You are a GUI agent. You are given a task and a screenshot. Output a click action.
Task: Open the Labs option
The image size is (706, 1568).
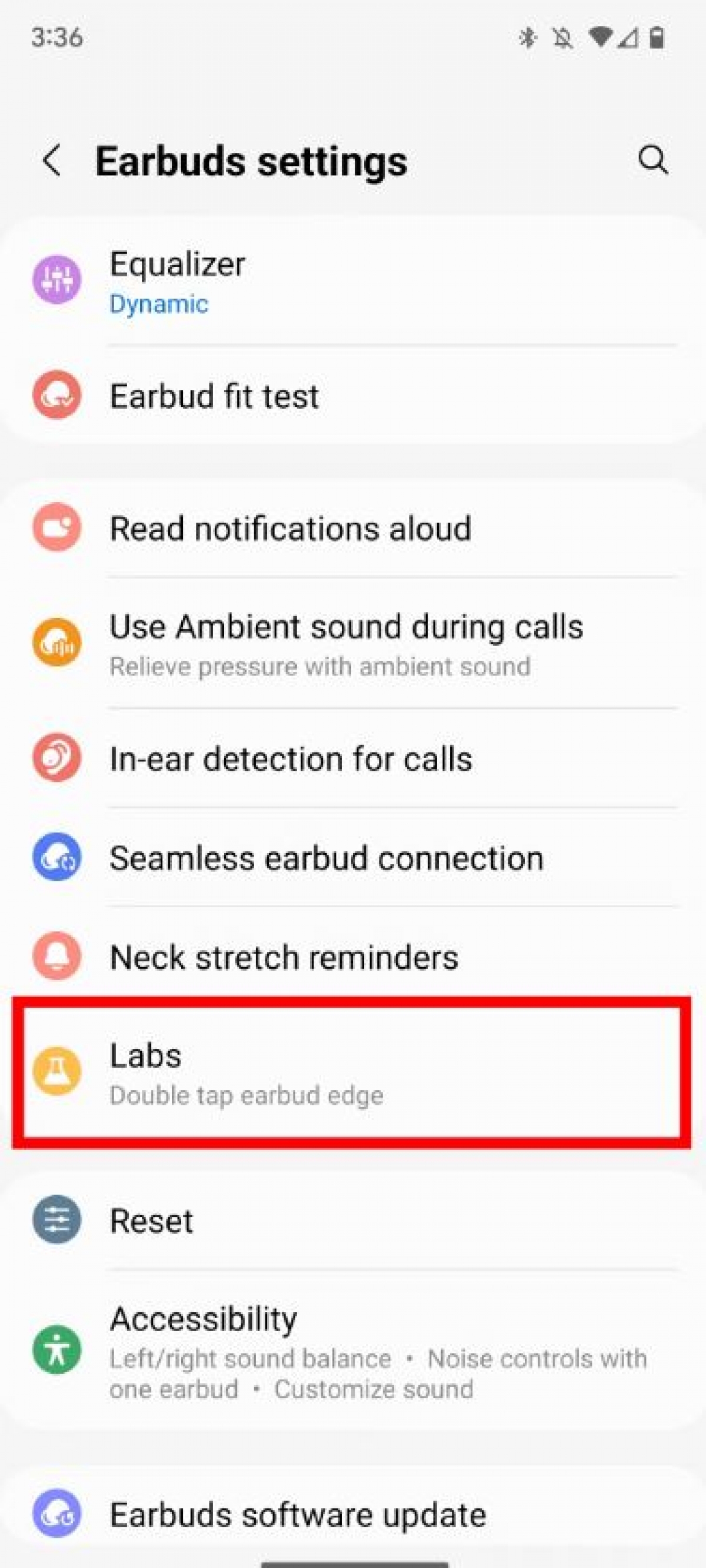(352, 1072)
